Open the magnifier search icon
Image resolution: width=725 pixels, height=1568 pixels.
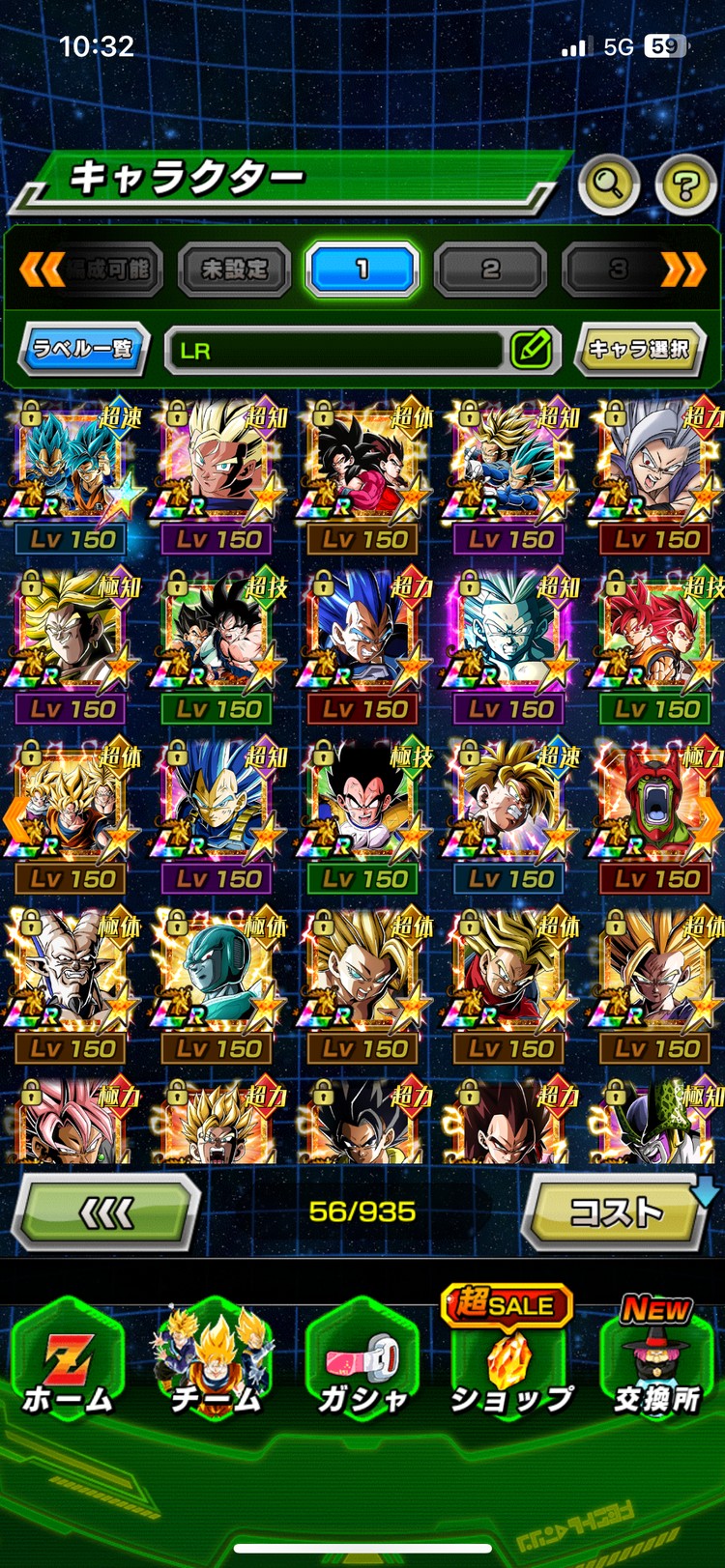point(608,183)
